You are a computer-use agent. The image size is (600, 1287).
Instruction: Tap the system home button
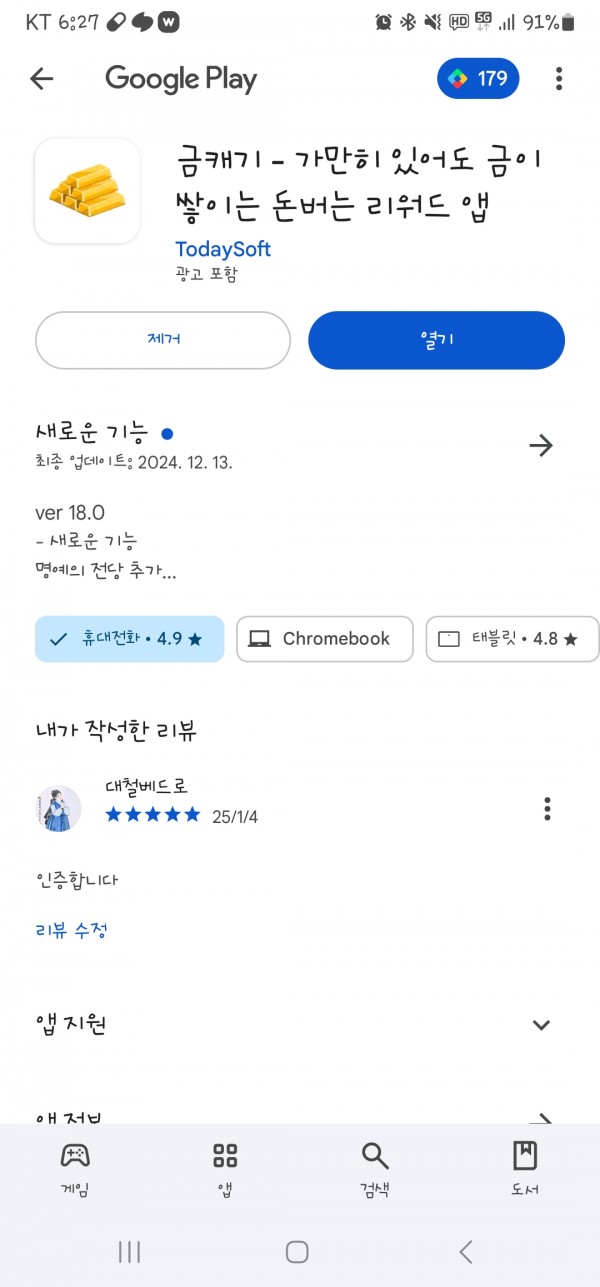(297, 1251)
